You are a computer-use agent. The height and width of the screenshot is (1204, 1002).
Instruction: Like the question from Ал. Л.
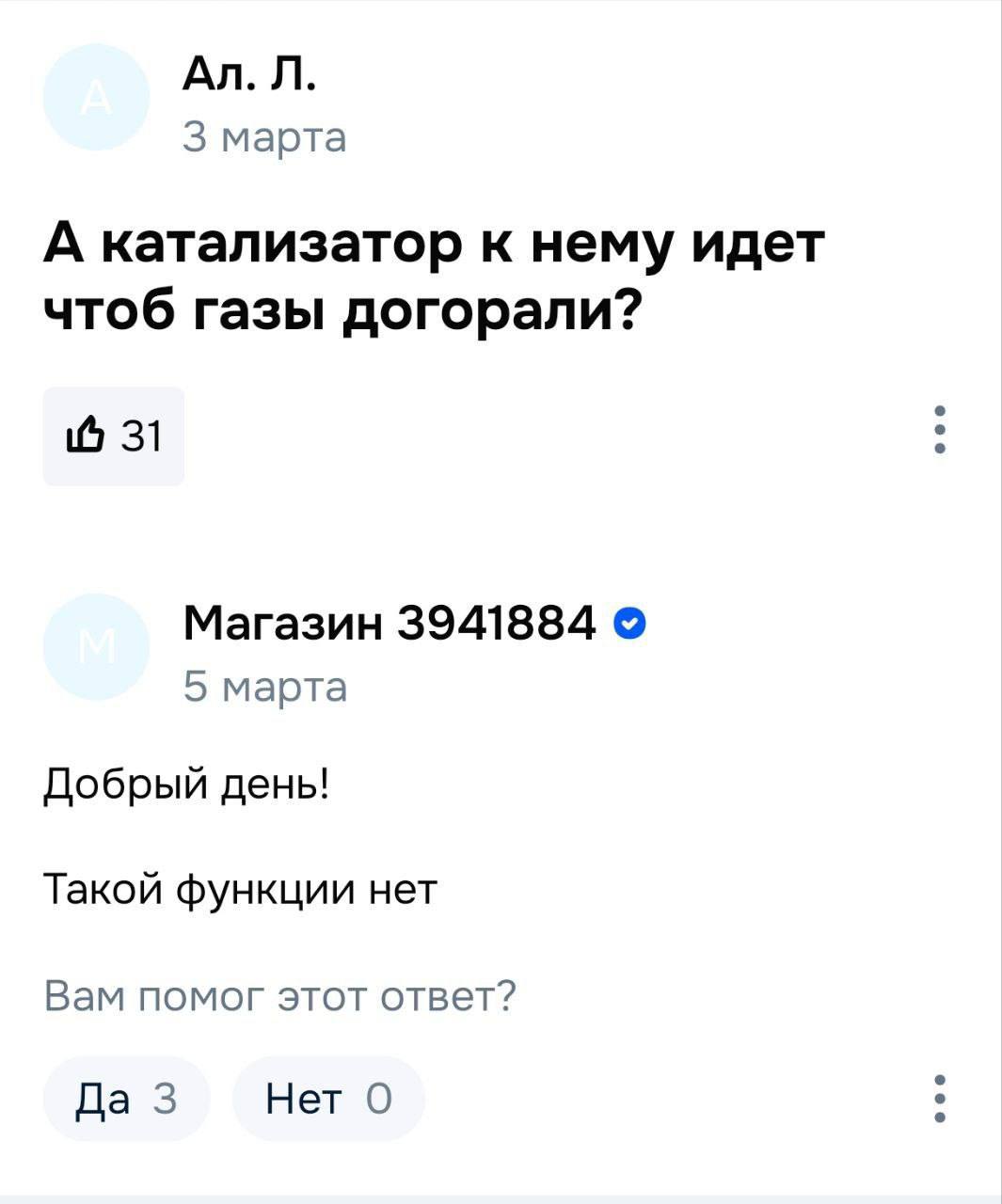[114, 436]
